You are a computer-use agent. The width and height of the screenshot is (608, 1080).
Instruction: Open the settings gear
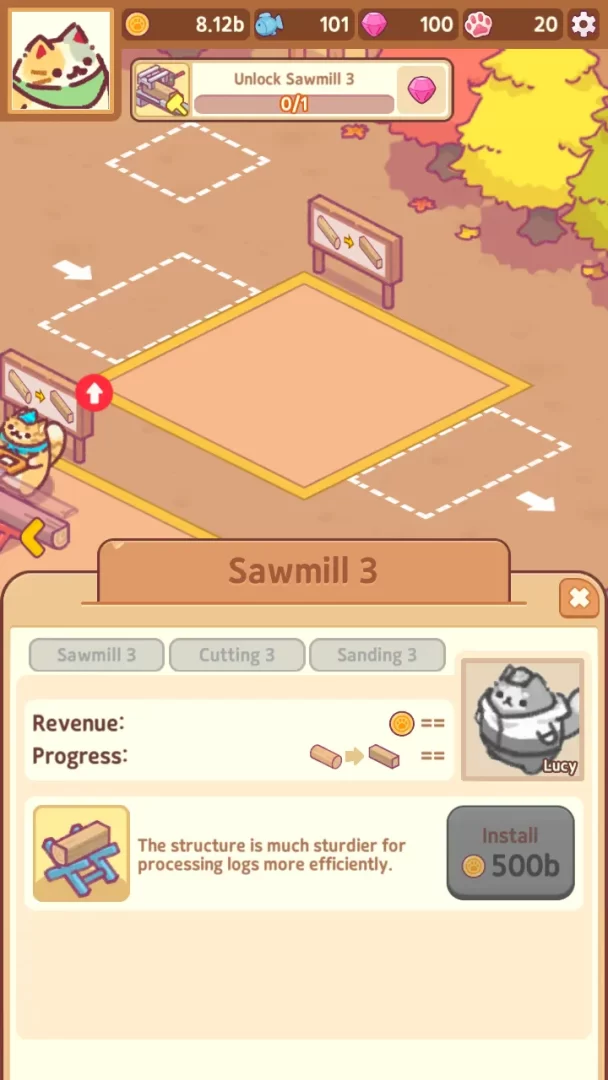[x=583, y=24]
